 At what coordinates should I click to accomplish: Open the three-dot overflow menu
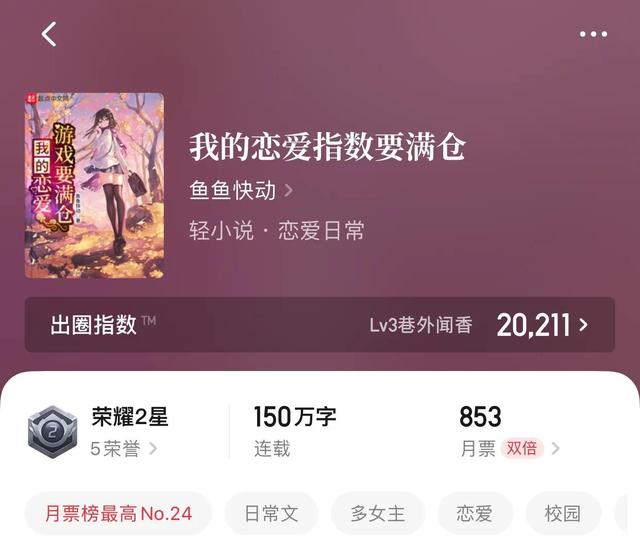(593, 34)
